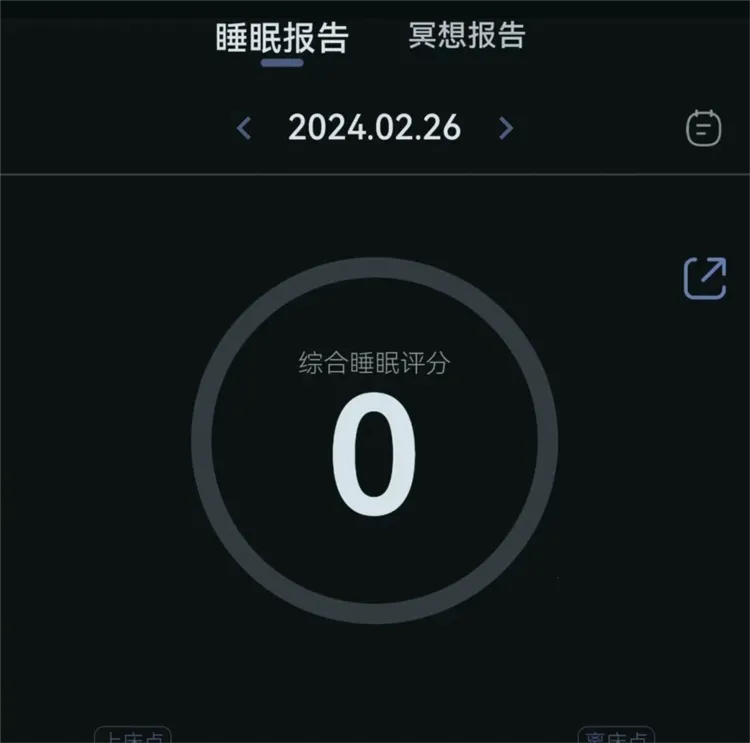Open the calendar date picker
Image resolution: width=750 pixels, height=743 pixels.
point(704,128)
